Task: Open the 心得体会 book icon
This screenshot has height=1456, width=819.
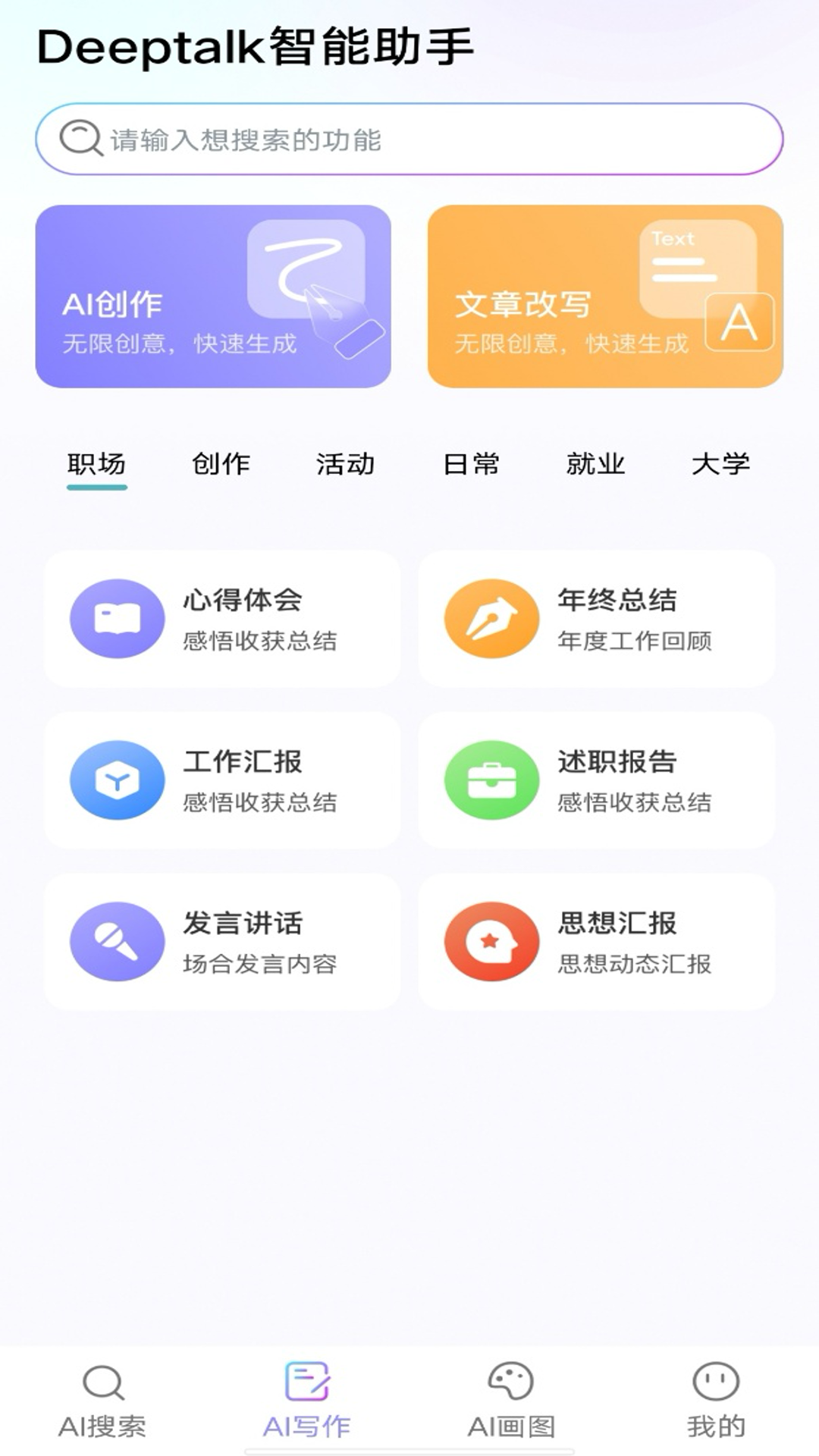Action: pyautogui.click(x=115, y=618)
